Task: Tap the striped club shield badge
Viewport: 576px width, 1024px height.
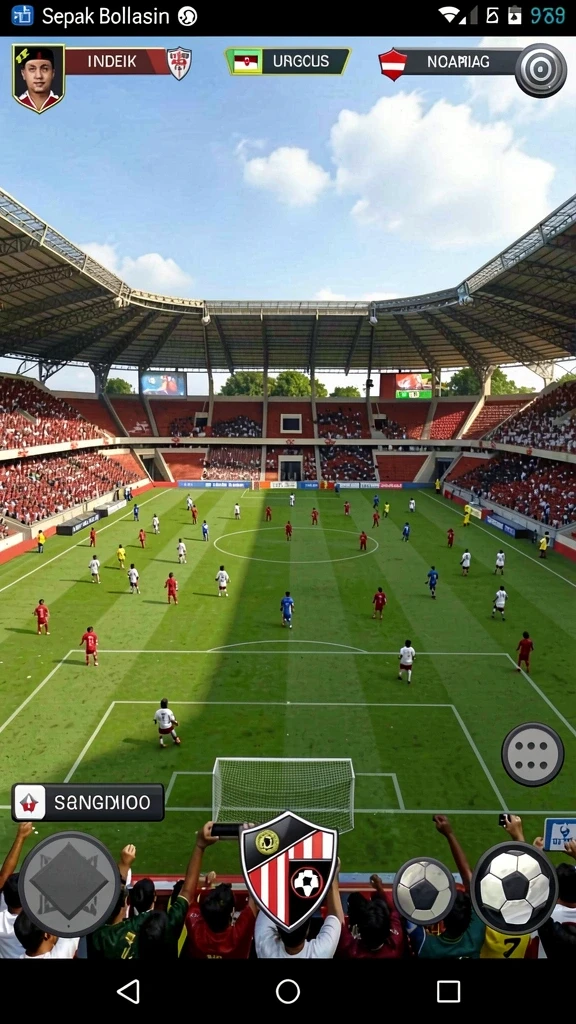Action: pyautogui.click(x=289, y=871)
